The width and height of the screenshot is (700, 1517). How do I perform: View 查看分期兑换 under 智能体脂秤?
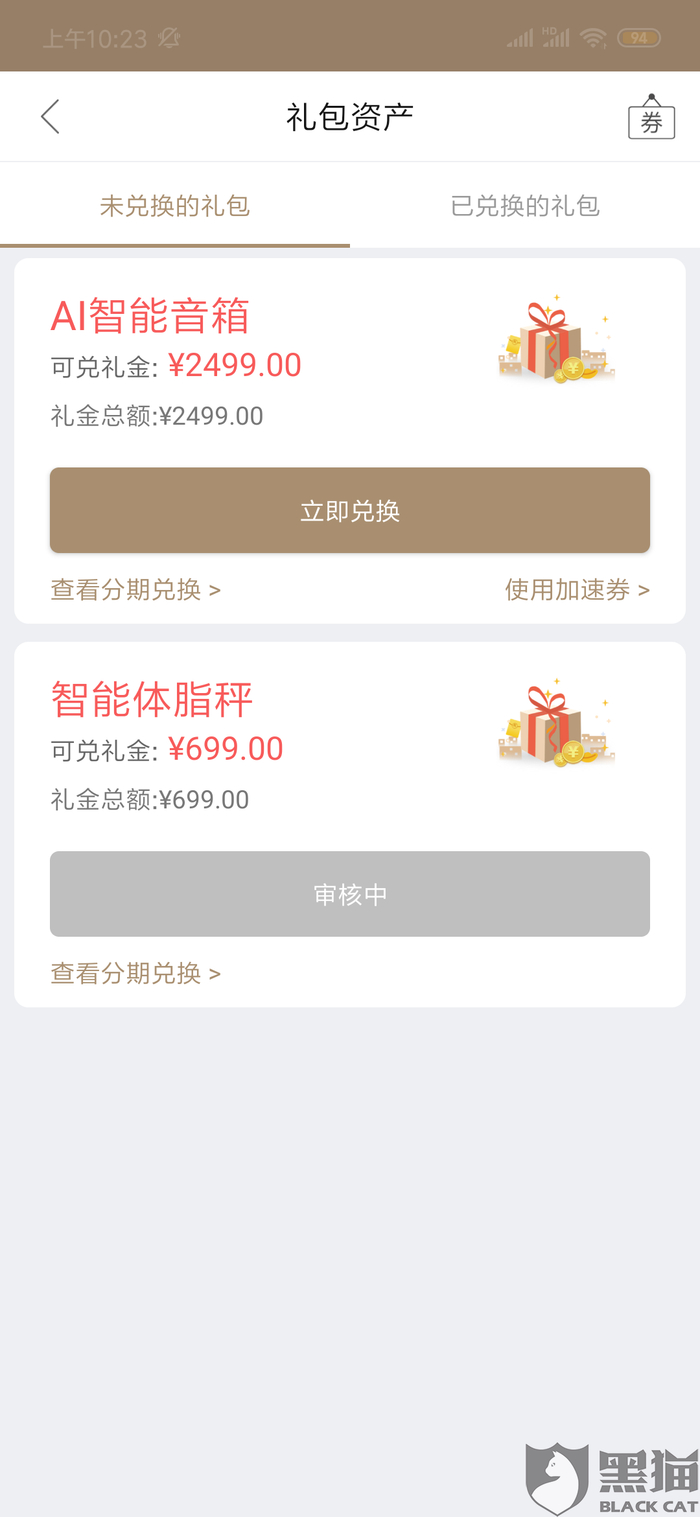pos(136,973)
